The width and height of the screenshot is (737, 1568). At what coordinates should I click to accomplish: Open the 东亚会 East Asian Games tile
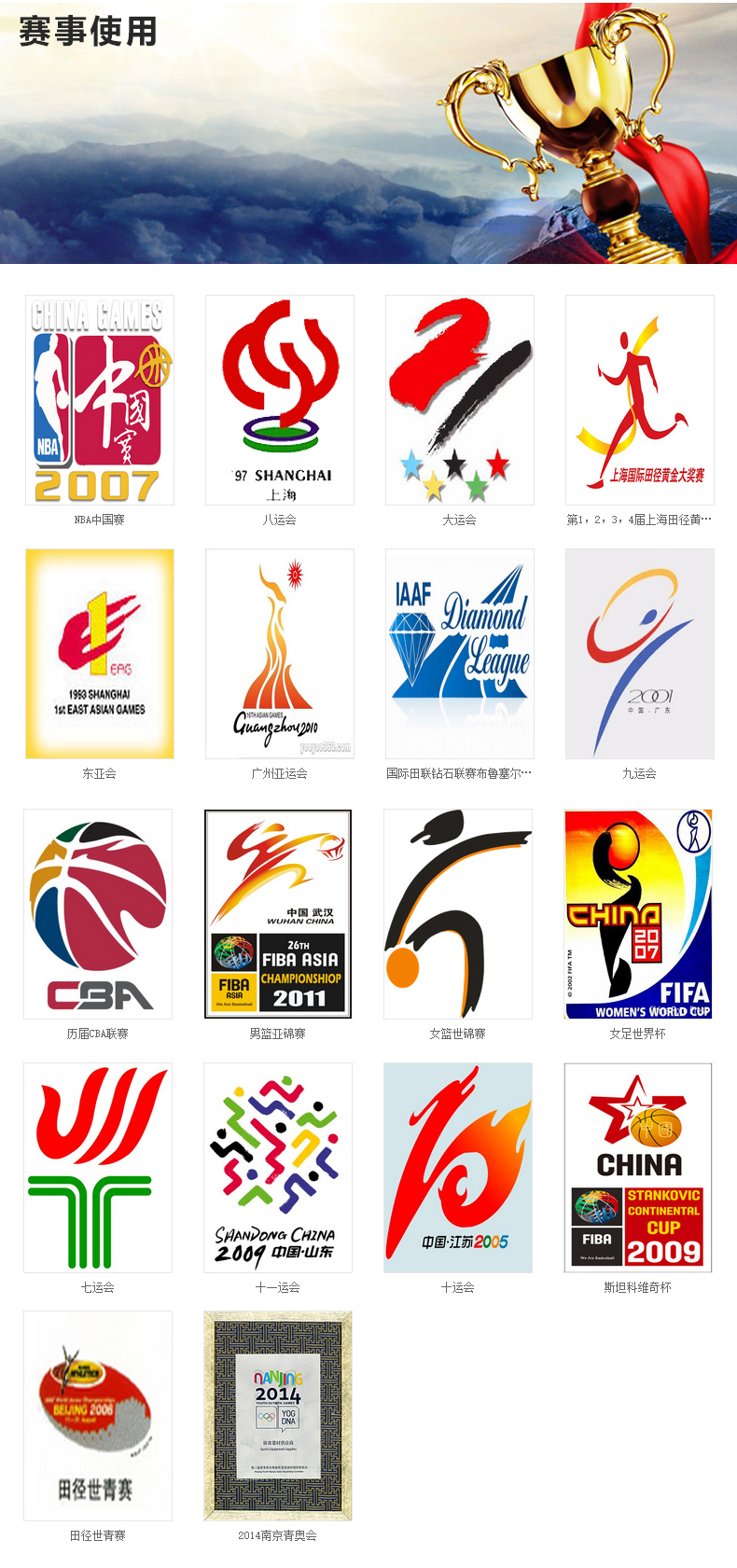click(99, 654)
